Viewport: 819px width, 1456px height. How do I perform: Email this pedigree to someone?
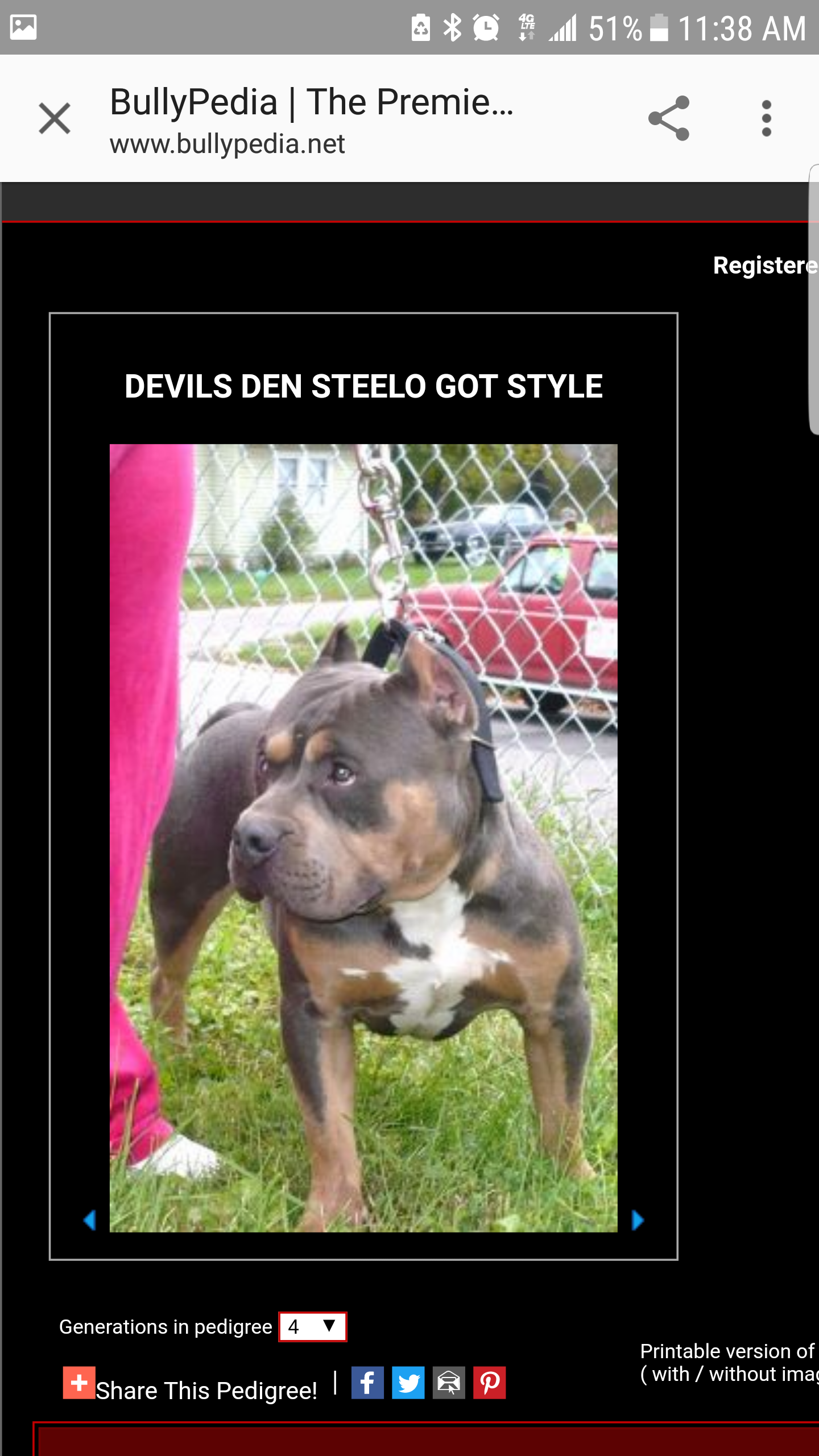point(449,1383)
